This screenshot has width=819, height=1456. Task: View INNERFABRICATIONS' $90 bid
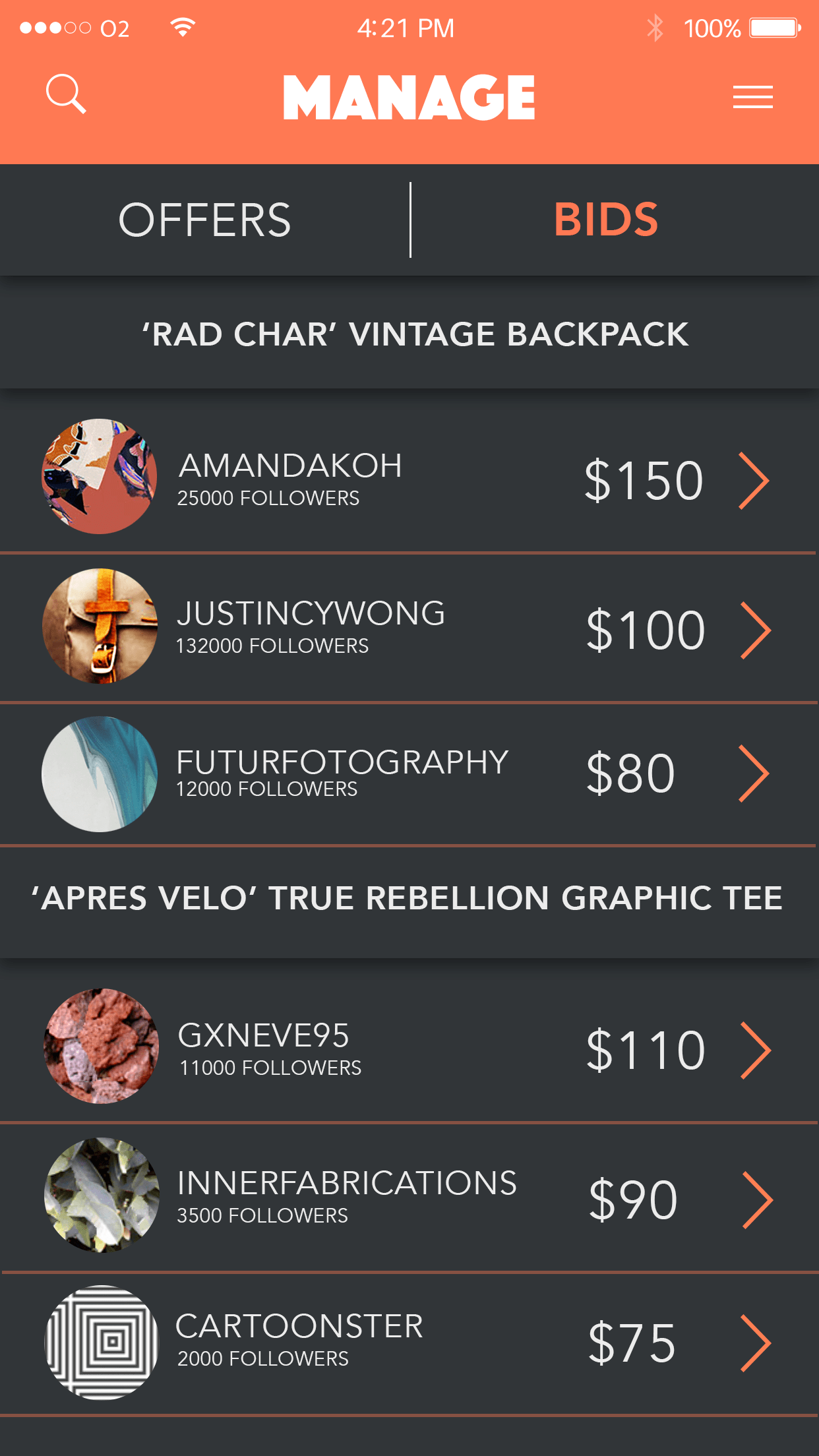(x=757, y=1200)
